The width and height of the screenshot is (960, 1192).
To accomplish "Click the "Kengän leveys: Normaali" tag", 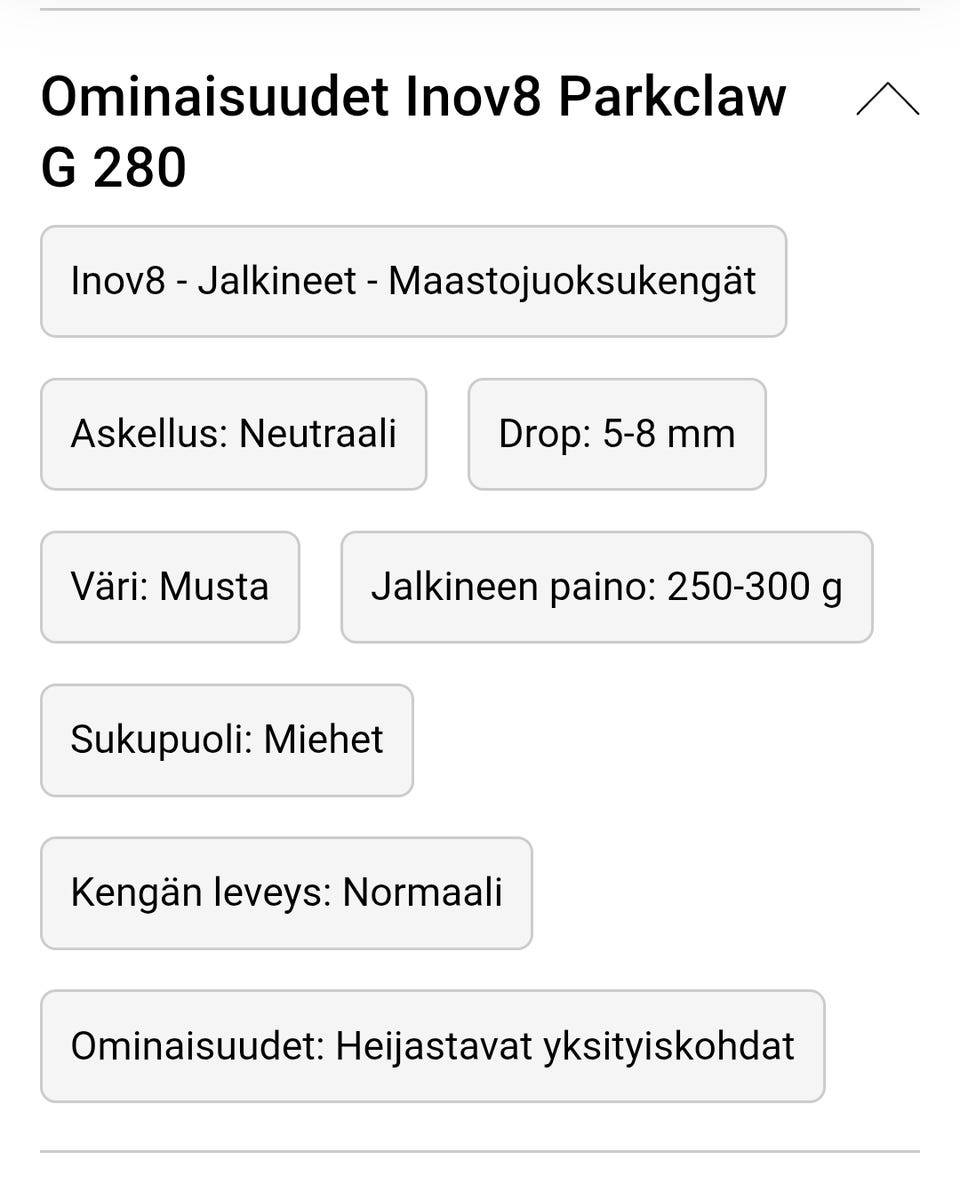I will click(286, 893).
